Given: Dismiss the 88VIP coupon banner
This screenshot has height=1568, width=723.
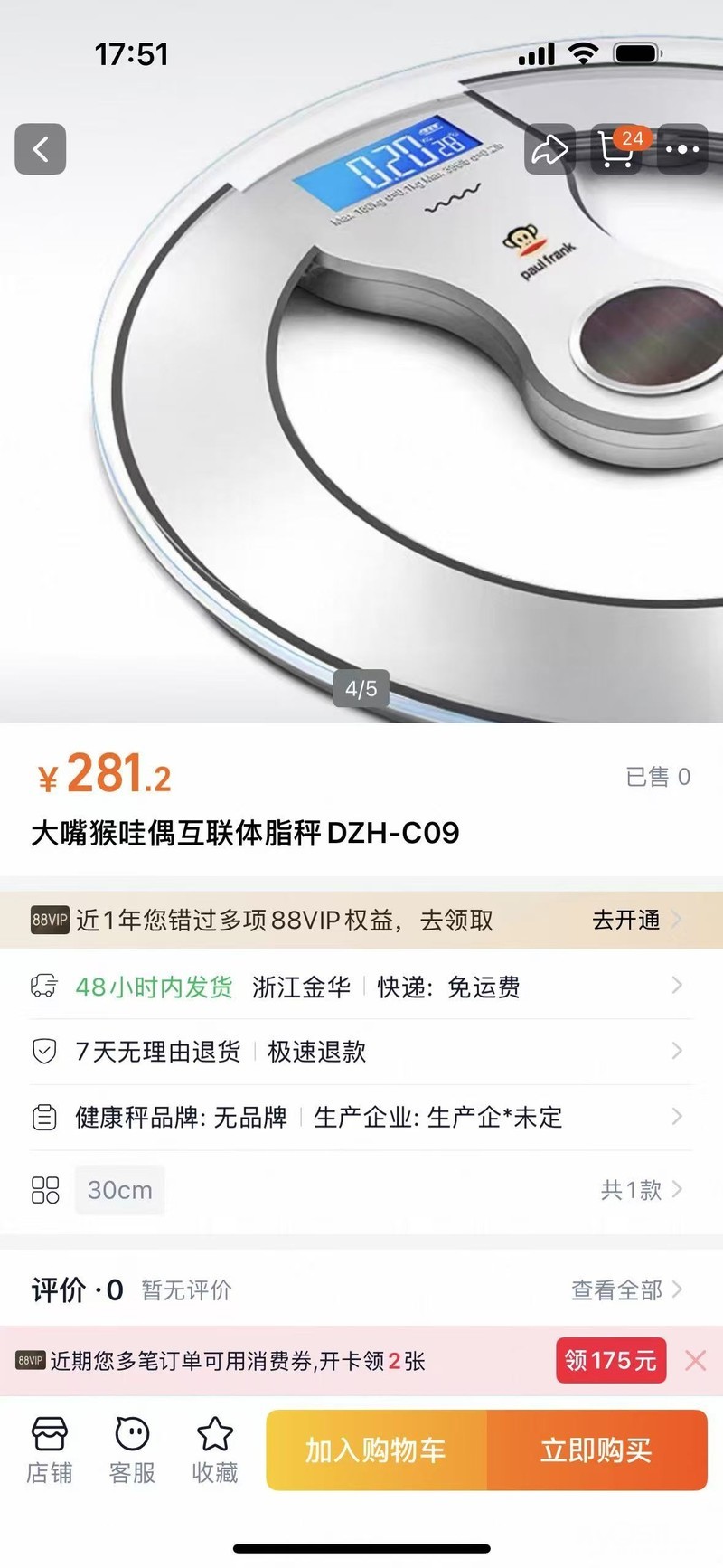Looking at the screenshot, I should point(696,1361).
